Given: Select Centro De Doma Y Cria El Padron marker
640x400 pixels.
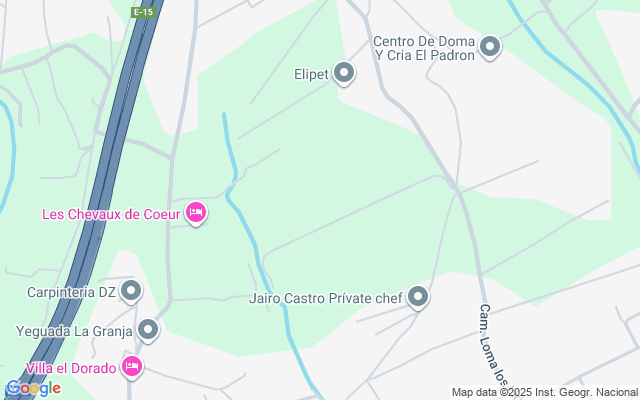Looking at the screenshot, I should [x=490, y=46].
